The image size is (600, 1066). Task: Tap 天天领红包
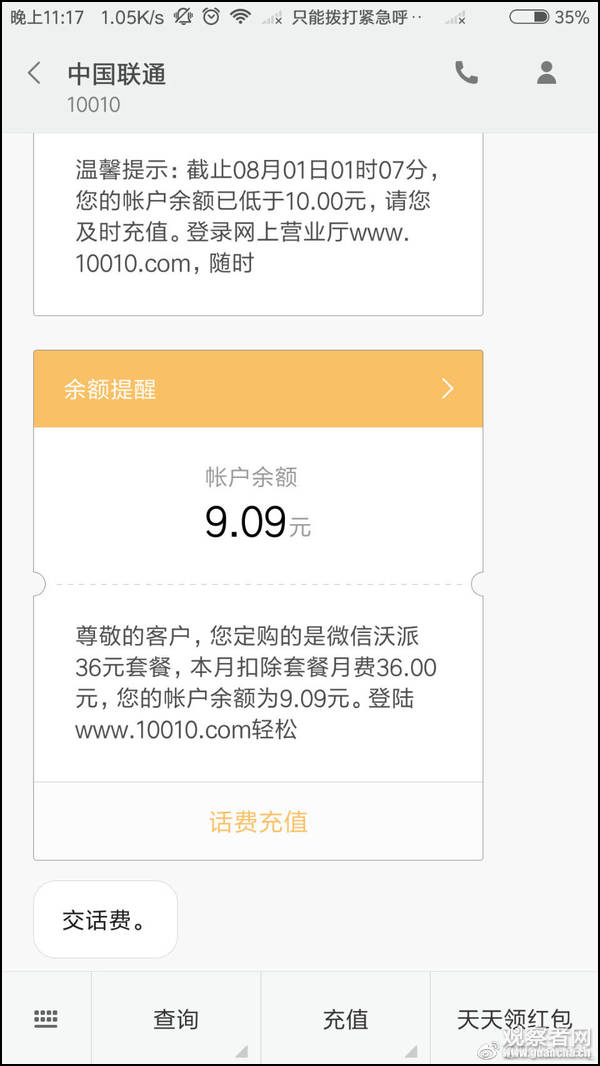(x=514, y=1019)
